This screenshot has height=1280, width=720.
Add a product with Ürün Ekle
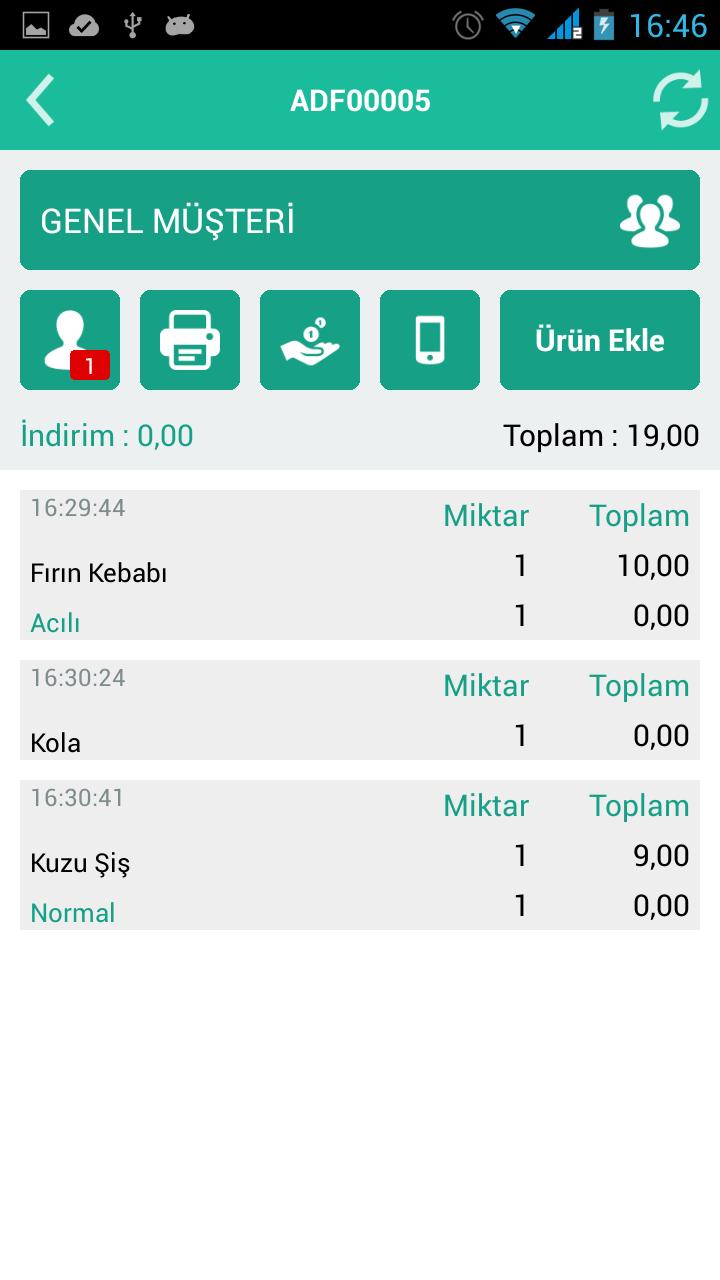[x=600, y=340]
